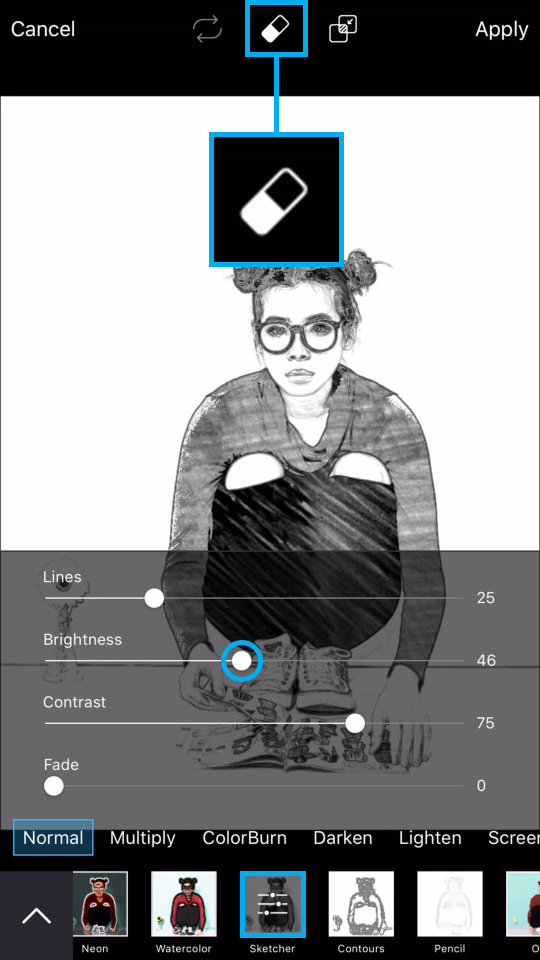Select the eraser tool
The height and width of the screenshot is (960, 540).
click(x=276, y=29)
